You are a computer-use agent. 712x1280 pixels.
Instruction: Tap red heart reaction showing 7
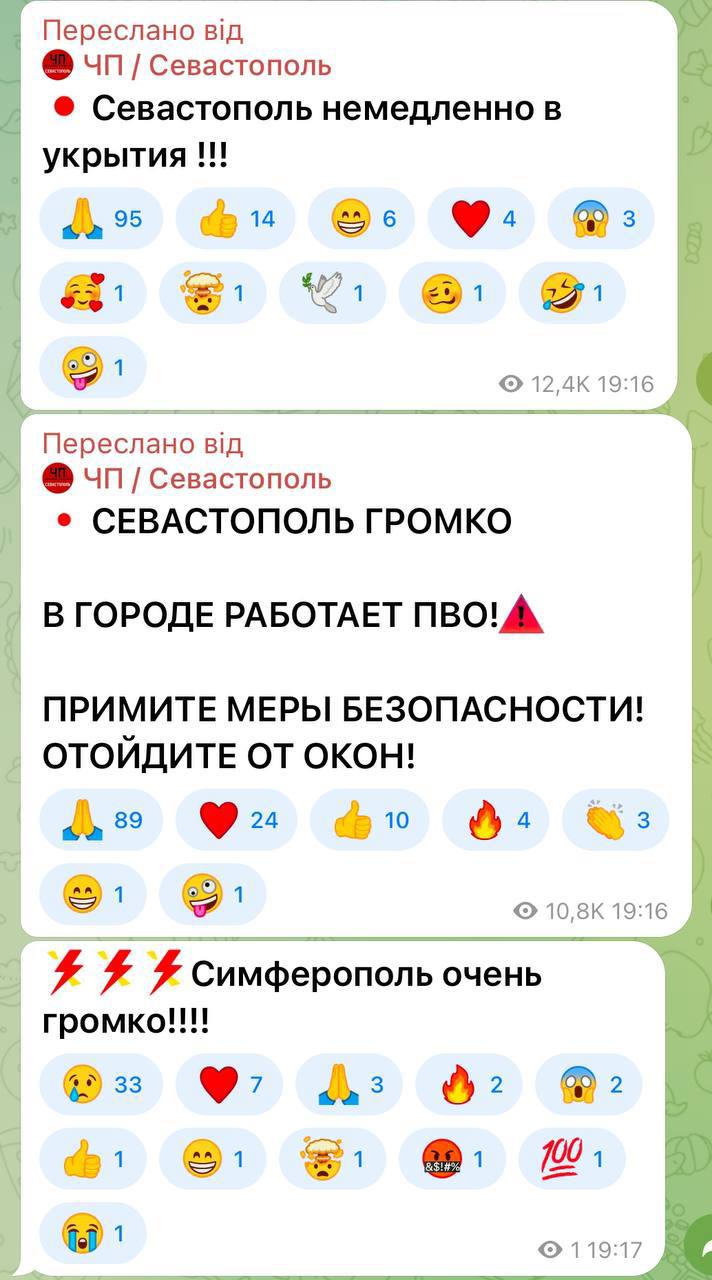tap(228, 1084)
